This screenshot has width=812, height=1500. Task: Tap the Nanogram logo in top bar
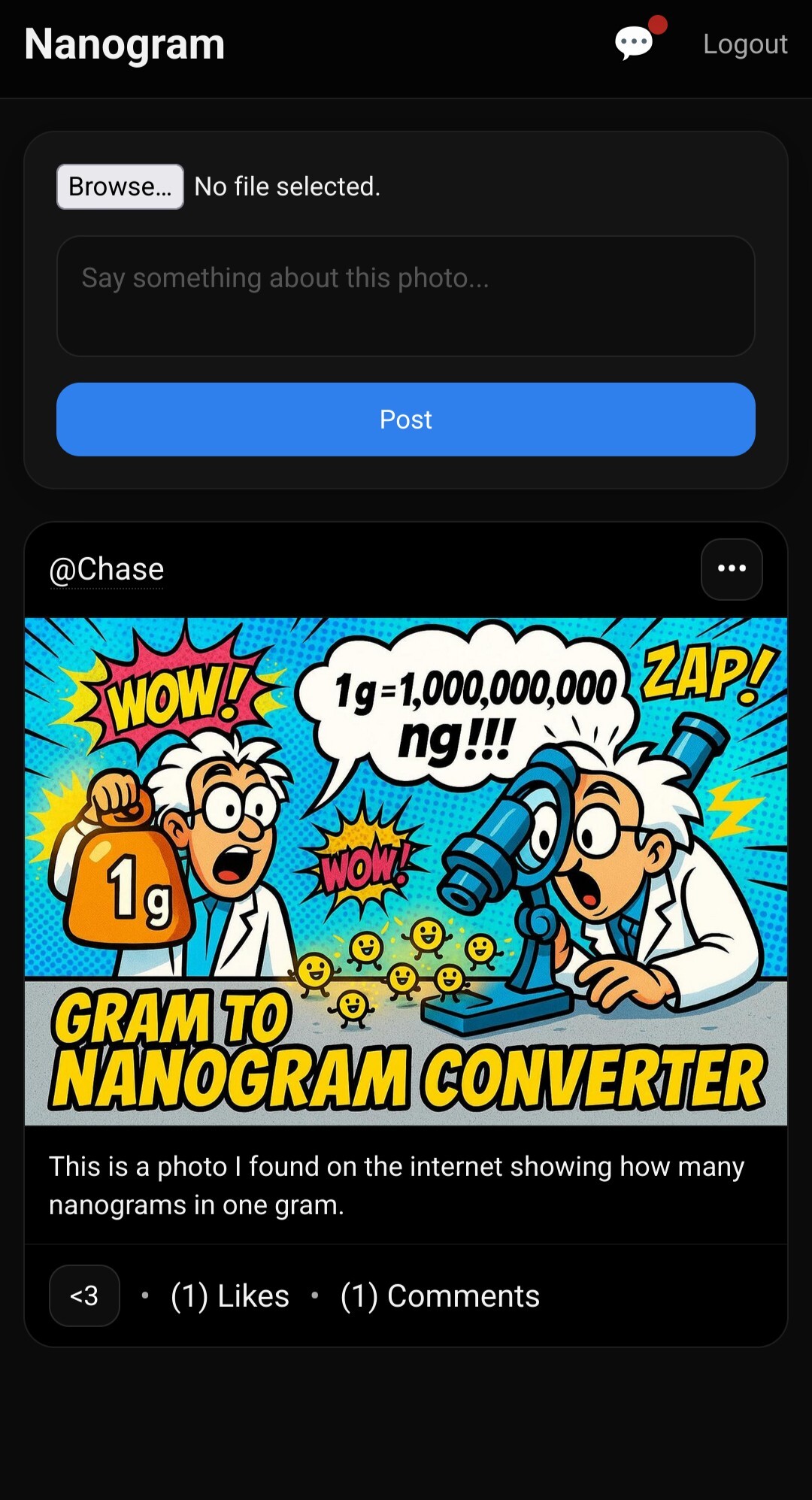point(123,43)
